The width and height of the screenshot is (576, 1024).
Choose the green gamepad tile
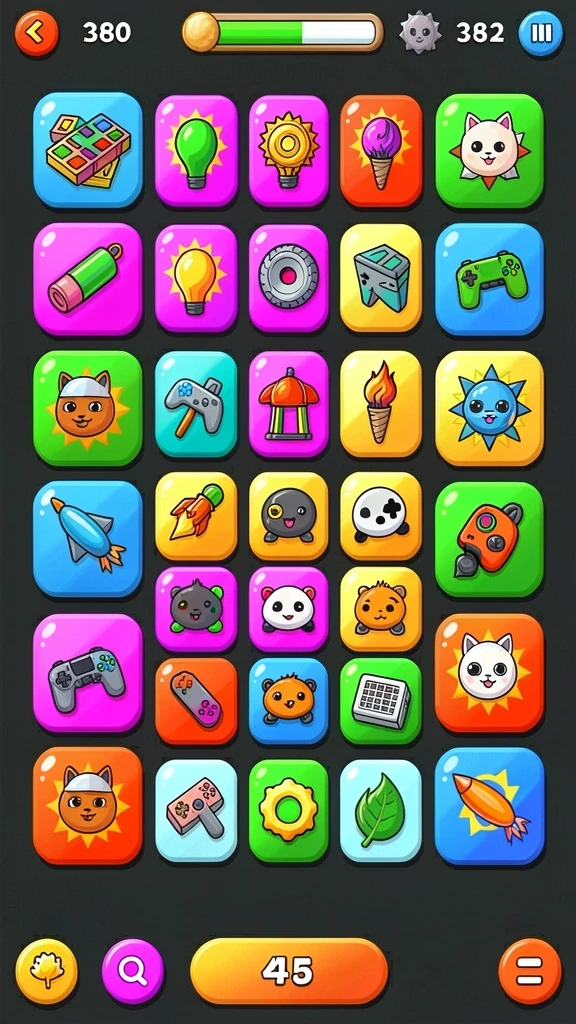click(489, 279)
